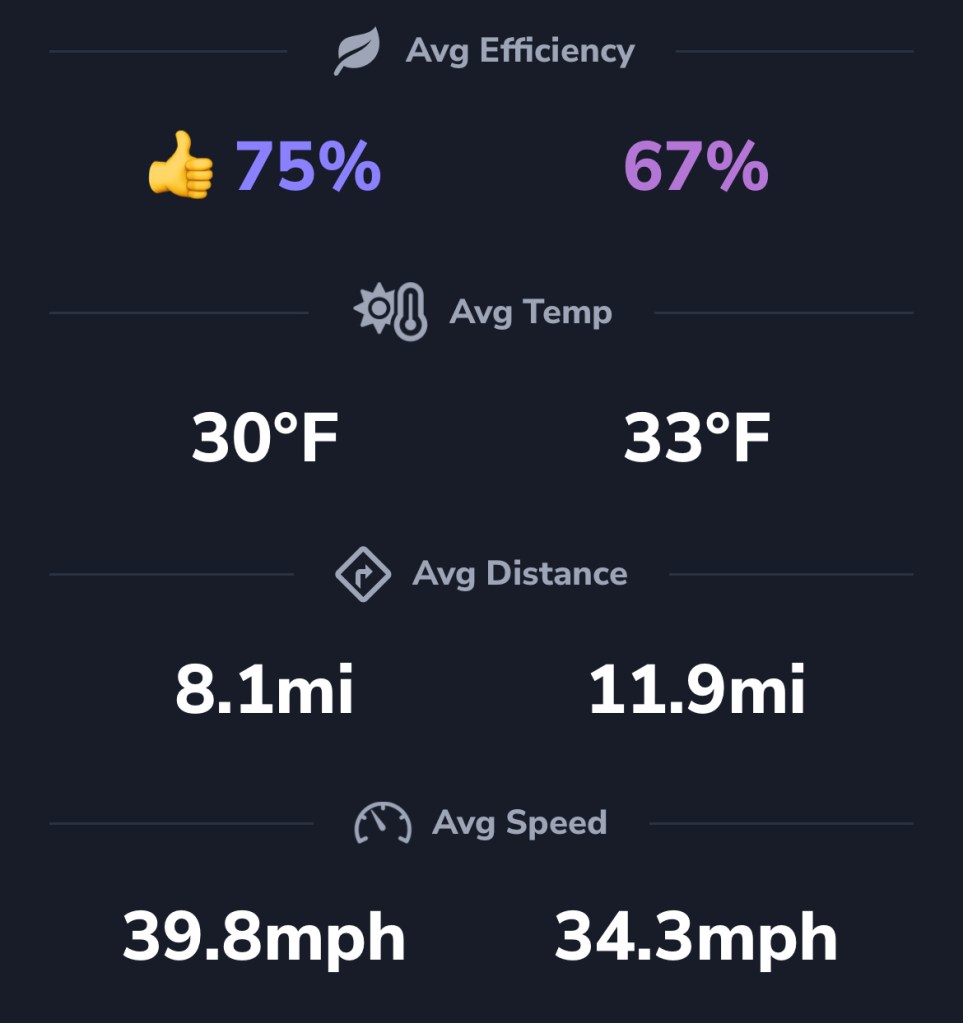Click the turn-sign Avg Distance icon

pos(363,572)
